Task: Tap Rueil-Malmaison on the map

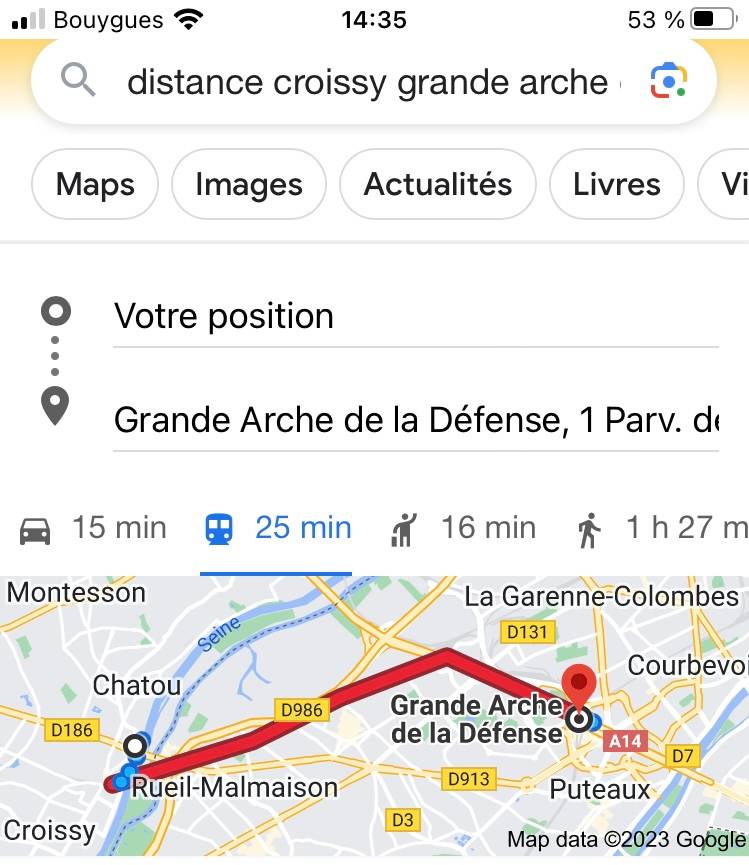Action: (232, 787)
